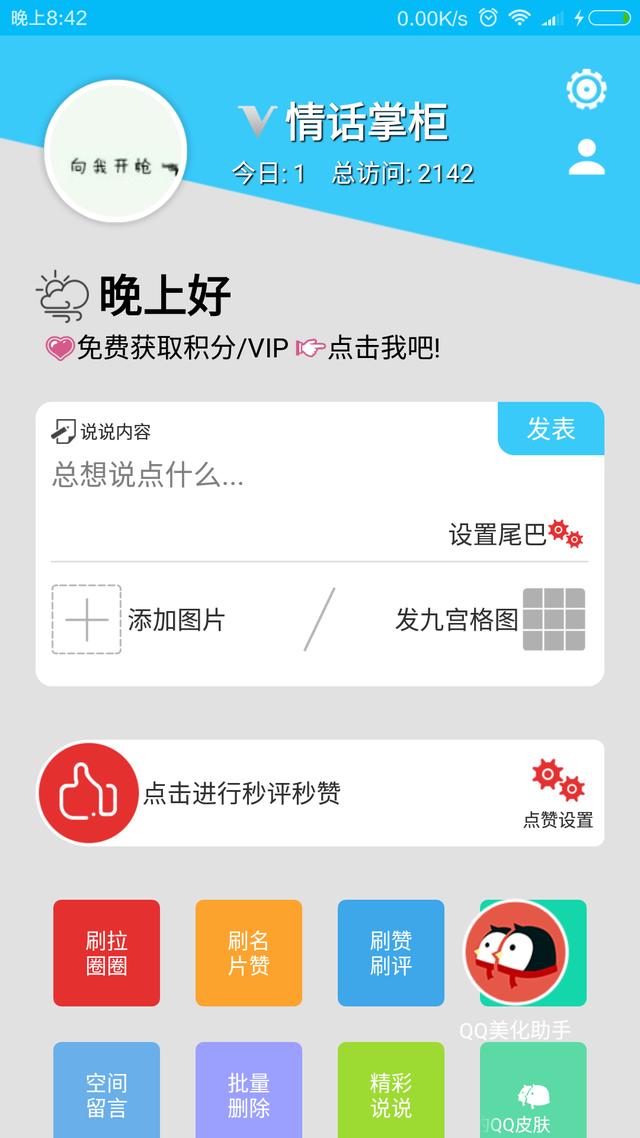The height and width of the screenshot is (1138, 640).
Task: Open the 刷名片赞 tile
Action: click(248, 953)
